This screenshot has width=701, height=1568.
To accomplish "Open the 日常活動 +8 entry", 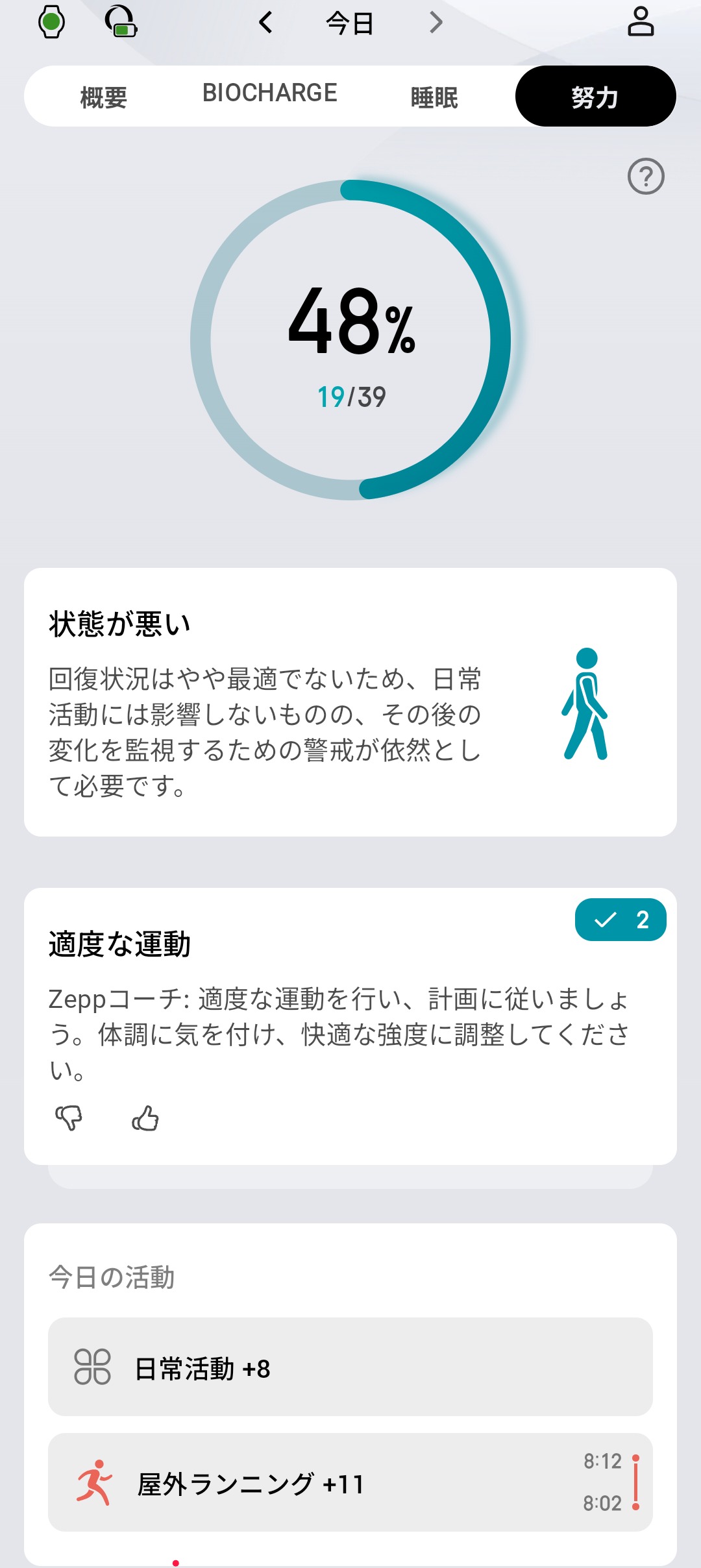I will coord(350,1367).
